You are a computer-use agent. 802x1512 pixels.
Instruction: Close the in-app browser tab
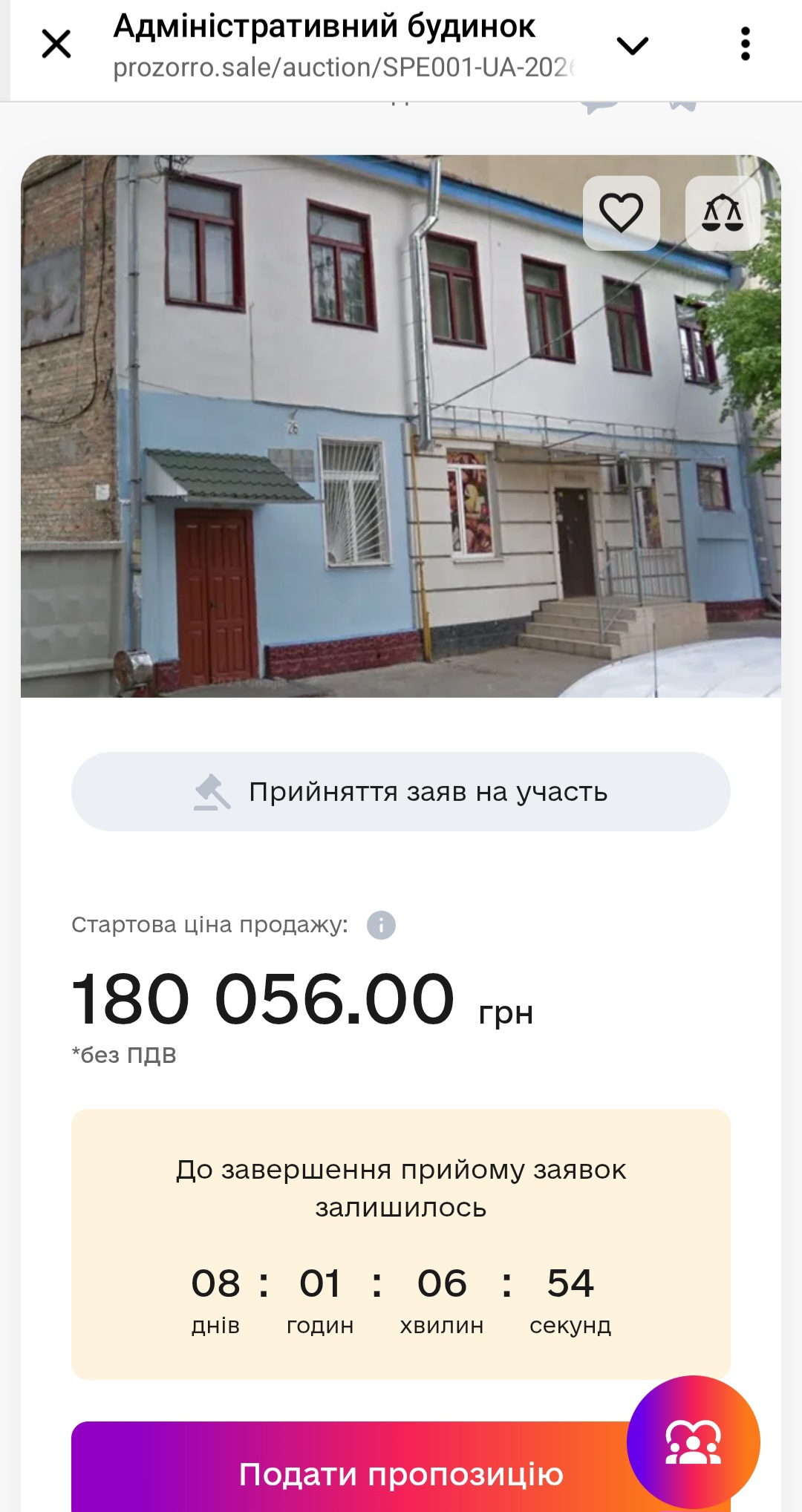pos(56,44)
